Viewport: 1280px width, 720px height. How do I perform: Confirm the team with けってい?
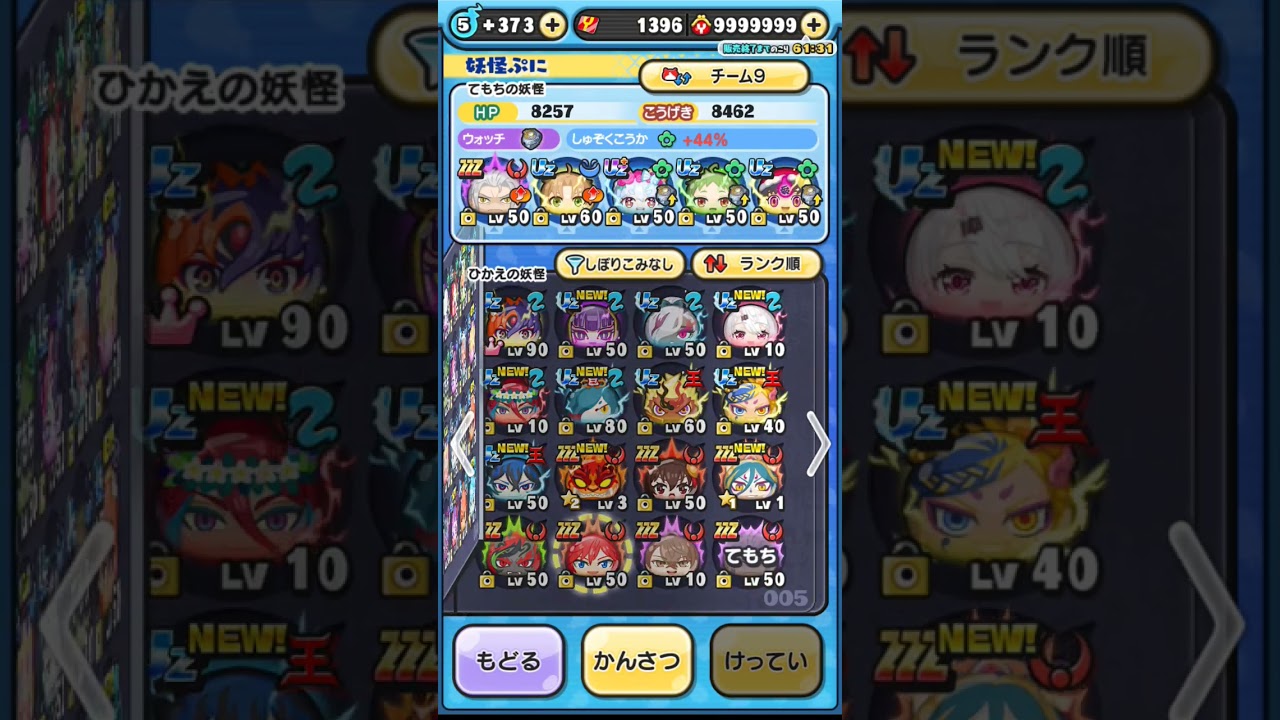click(766, 661)
